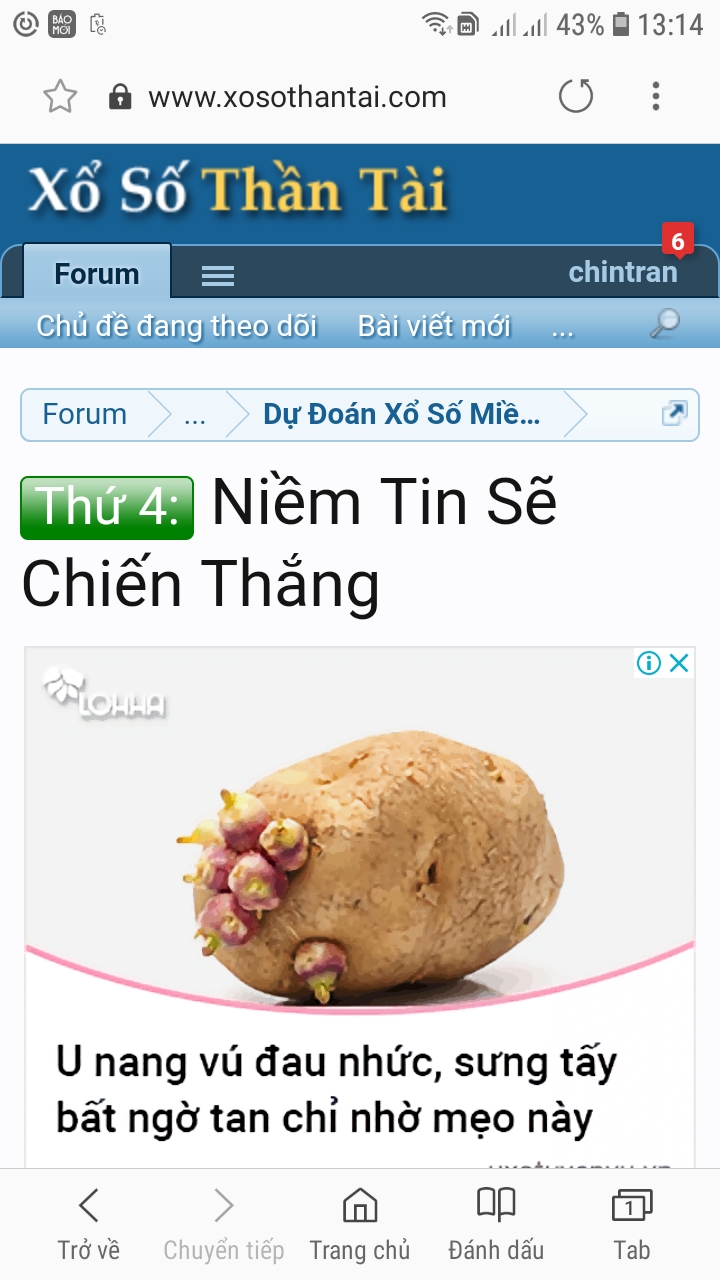Viewport: 720px width, 1280px height.
Task: Tap the breadcrumb popup arrow icon
Action: click(674, 413)
